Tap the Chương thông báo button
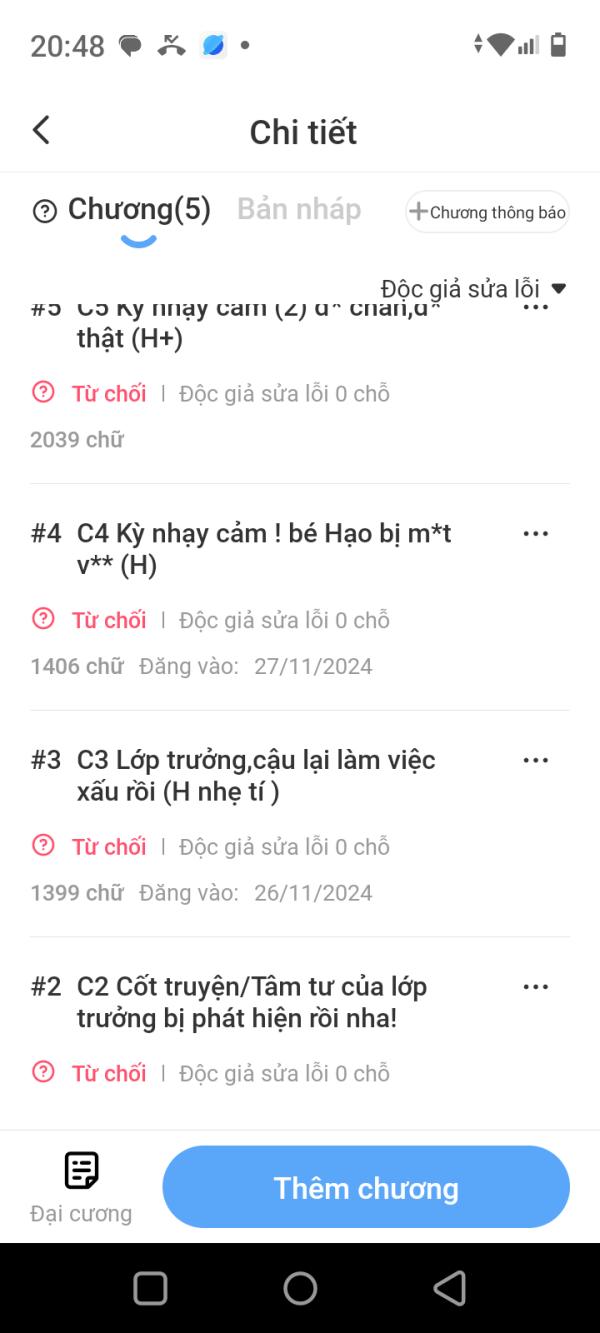This screenshot has height=1333, width=600. tap(487, 212)
